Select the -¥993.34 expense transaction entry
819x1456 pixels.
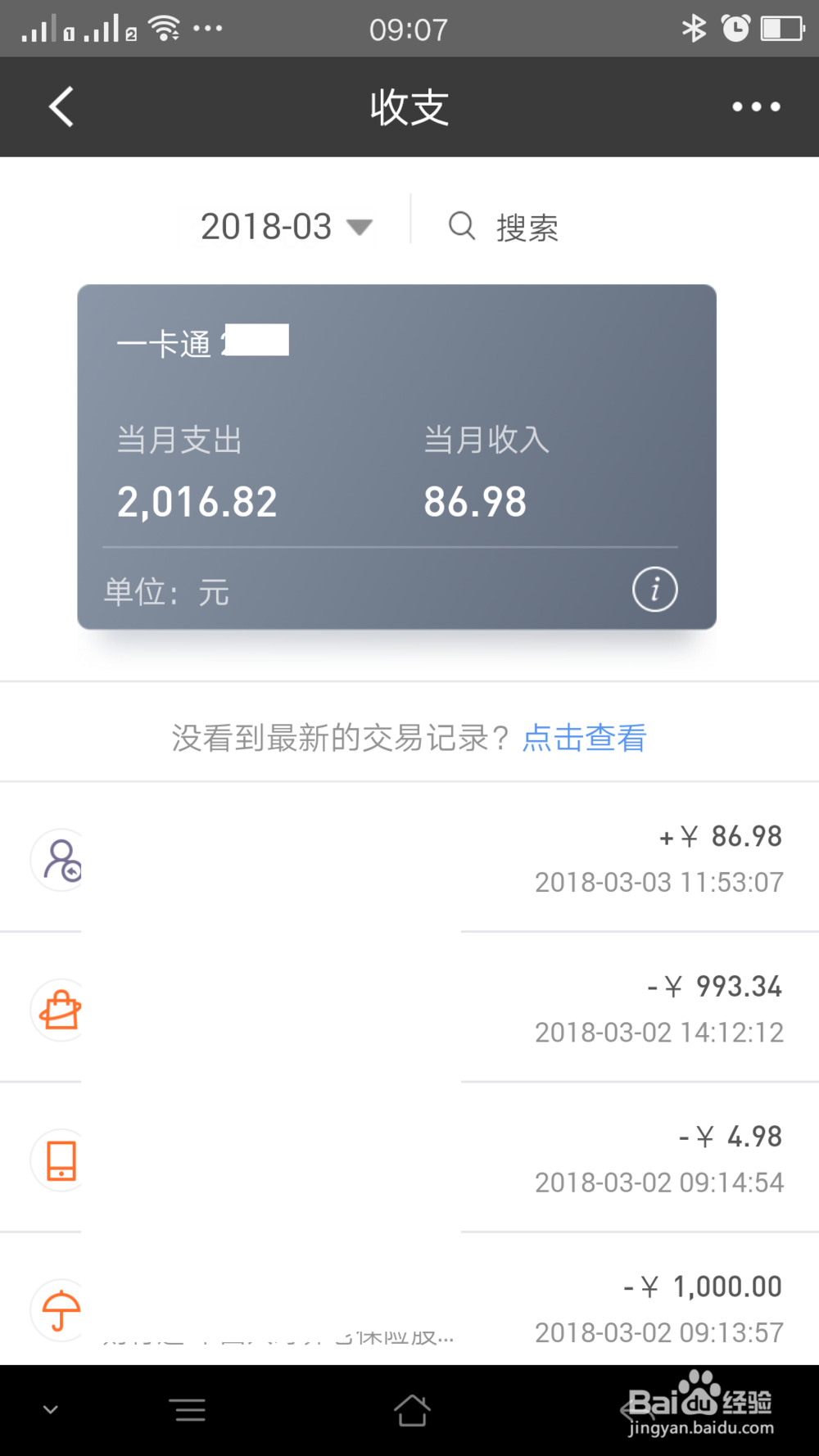(x=409, y=1010)
